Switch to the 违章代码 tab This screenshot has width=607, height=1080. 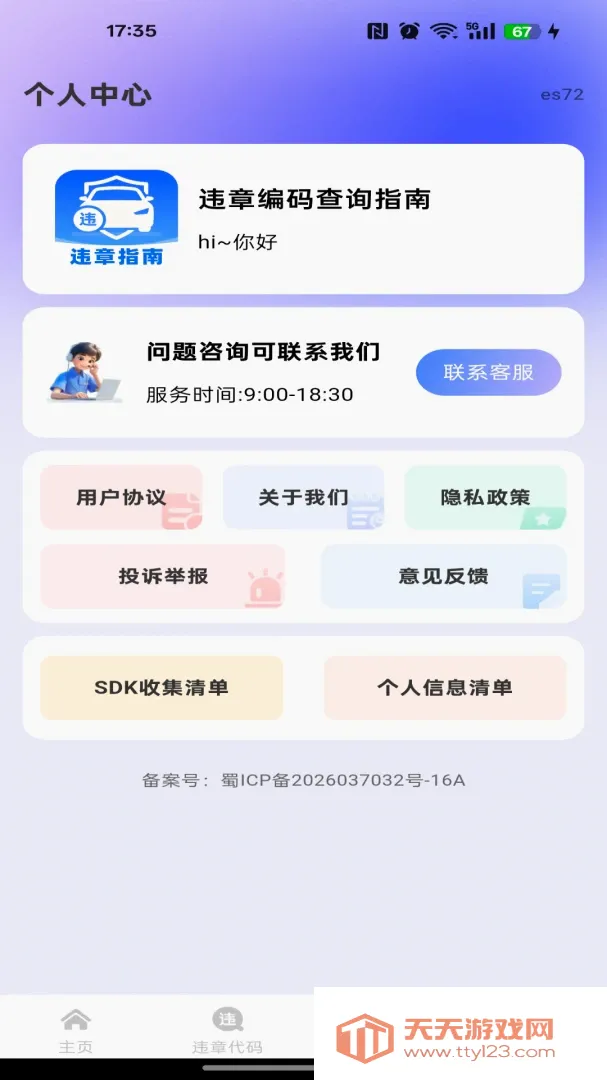227,1031
